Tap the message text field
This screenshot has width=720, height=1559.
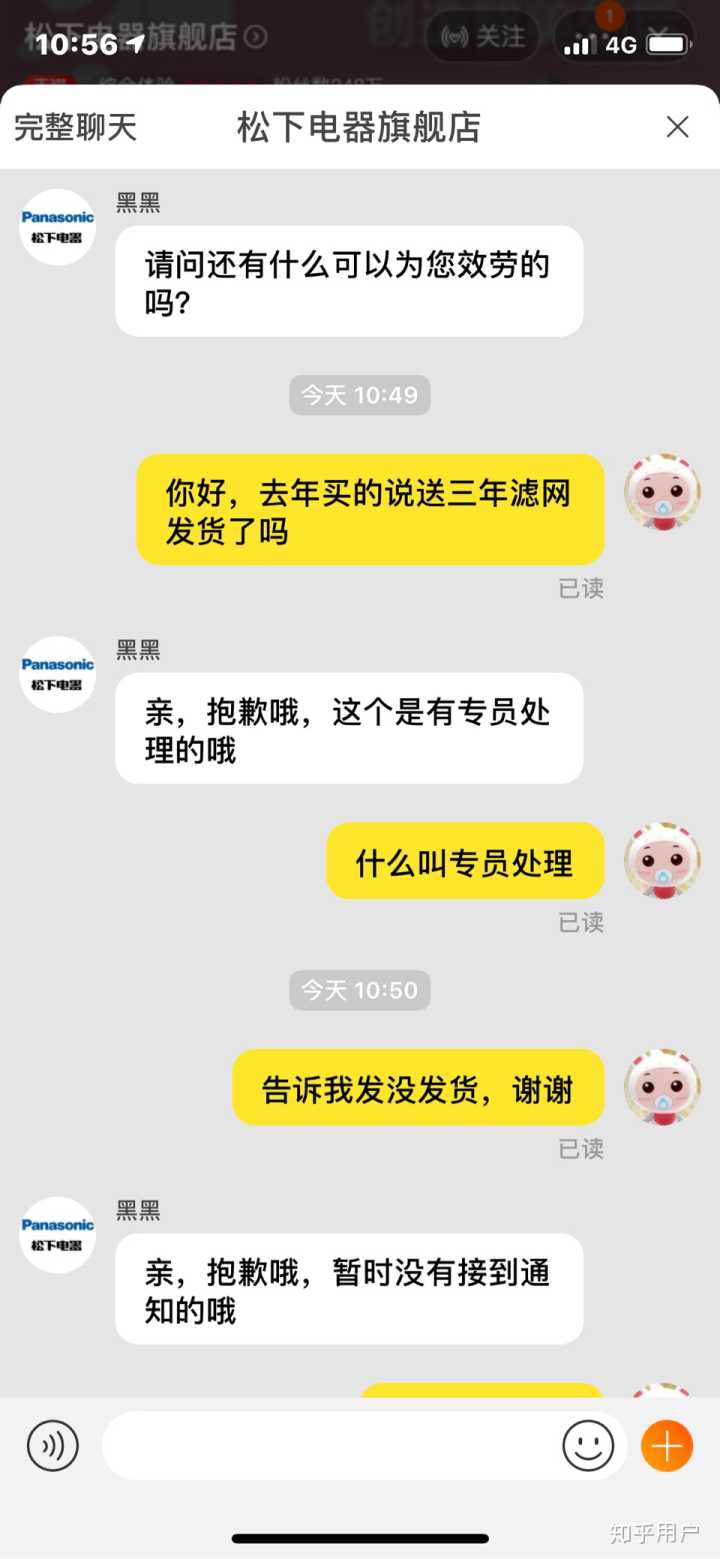(x=330, y=1445)
